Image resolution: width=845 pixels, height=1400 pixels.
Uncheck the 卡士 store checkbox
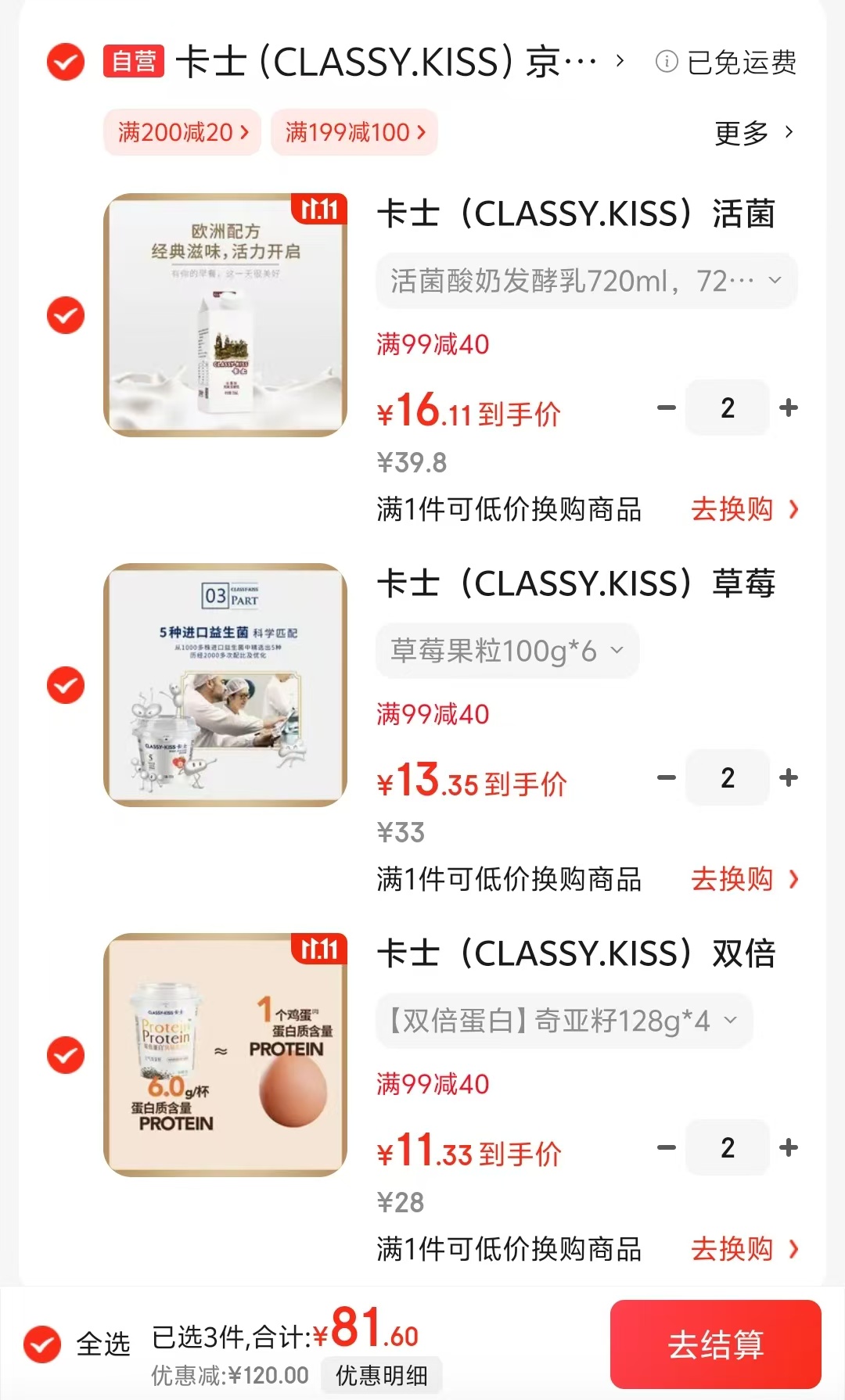tap(66, 62)
